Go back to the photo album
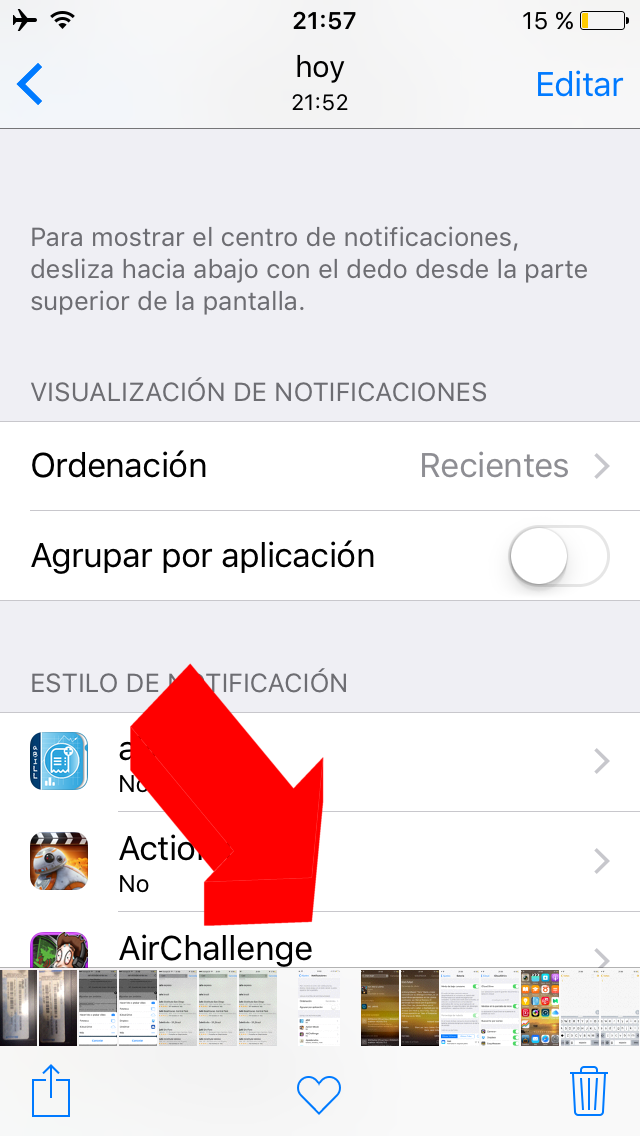 click(30, 84)
